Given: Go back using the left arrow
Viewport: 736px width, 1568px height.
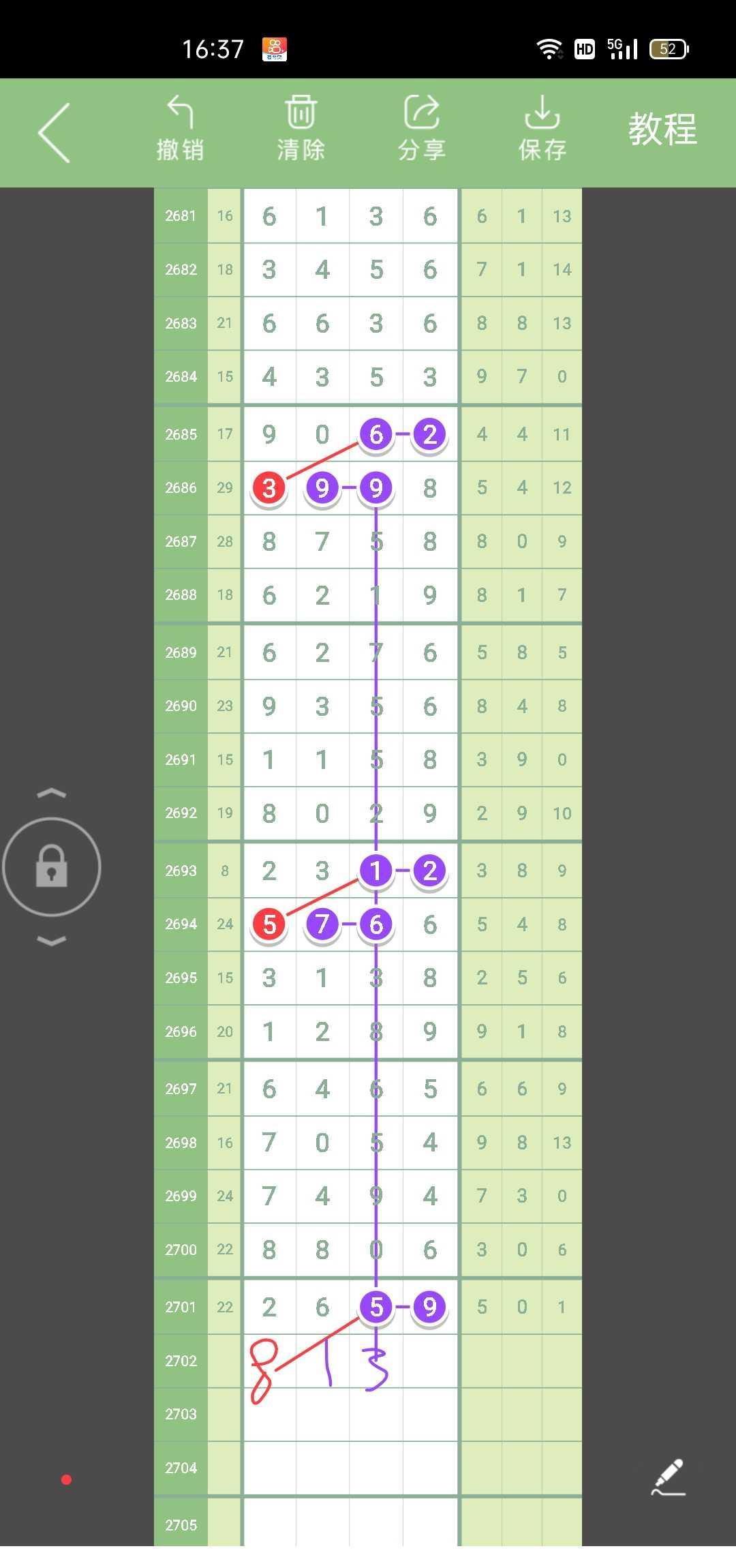Looking at the screenshot, I should [x=55, y=133].
